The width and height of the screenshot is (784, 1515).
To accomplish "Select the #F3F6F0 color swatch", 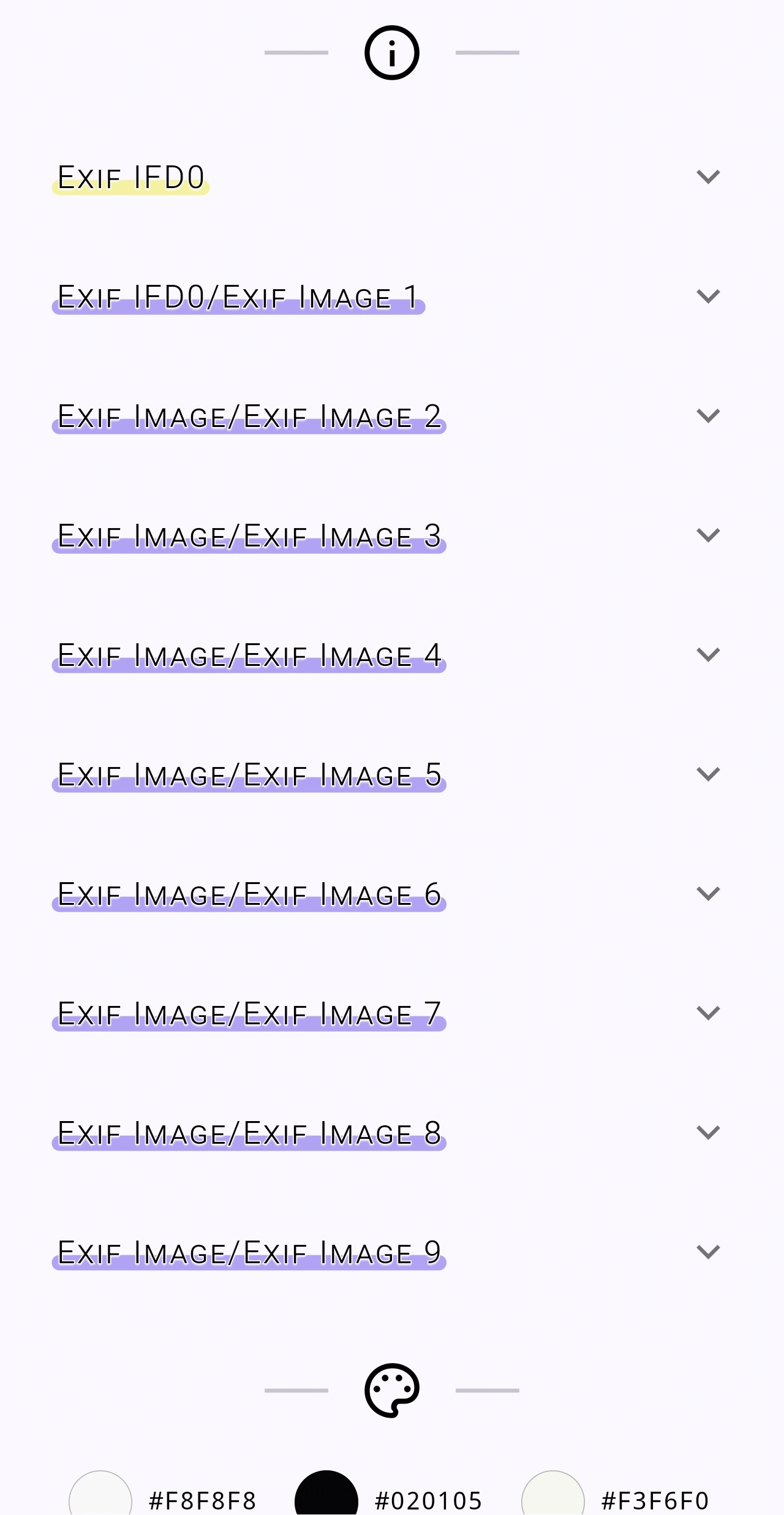I will point(553,1497).
